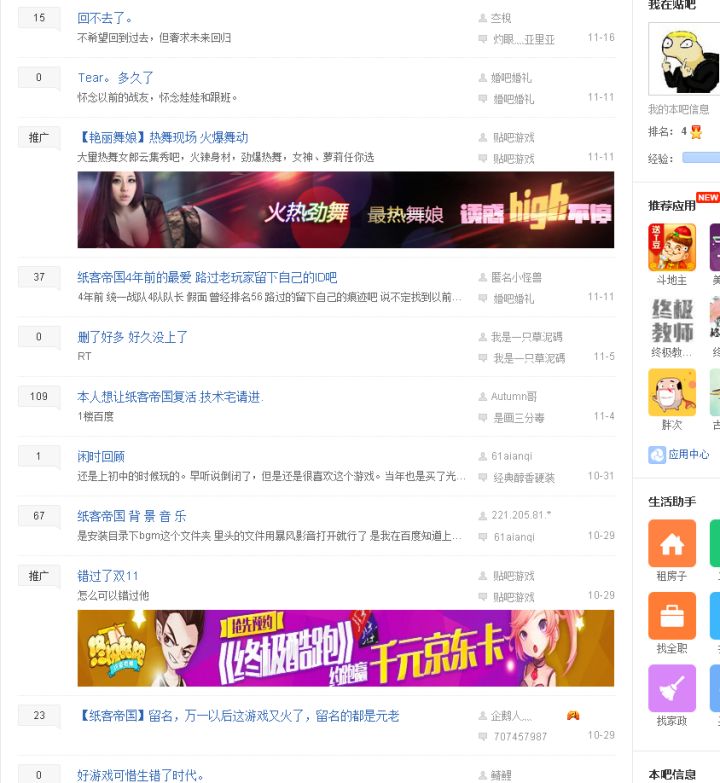The height and width of the screenshot is (783, 720).
Task: Open the purple 找家政 broom icon
Action: tap(671, 690)
